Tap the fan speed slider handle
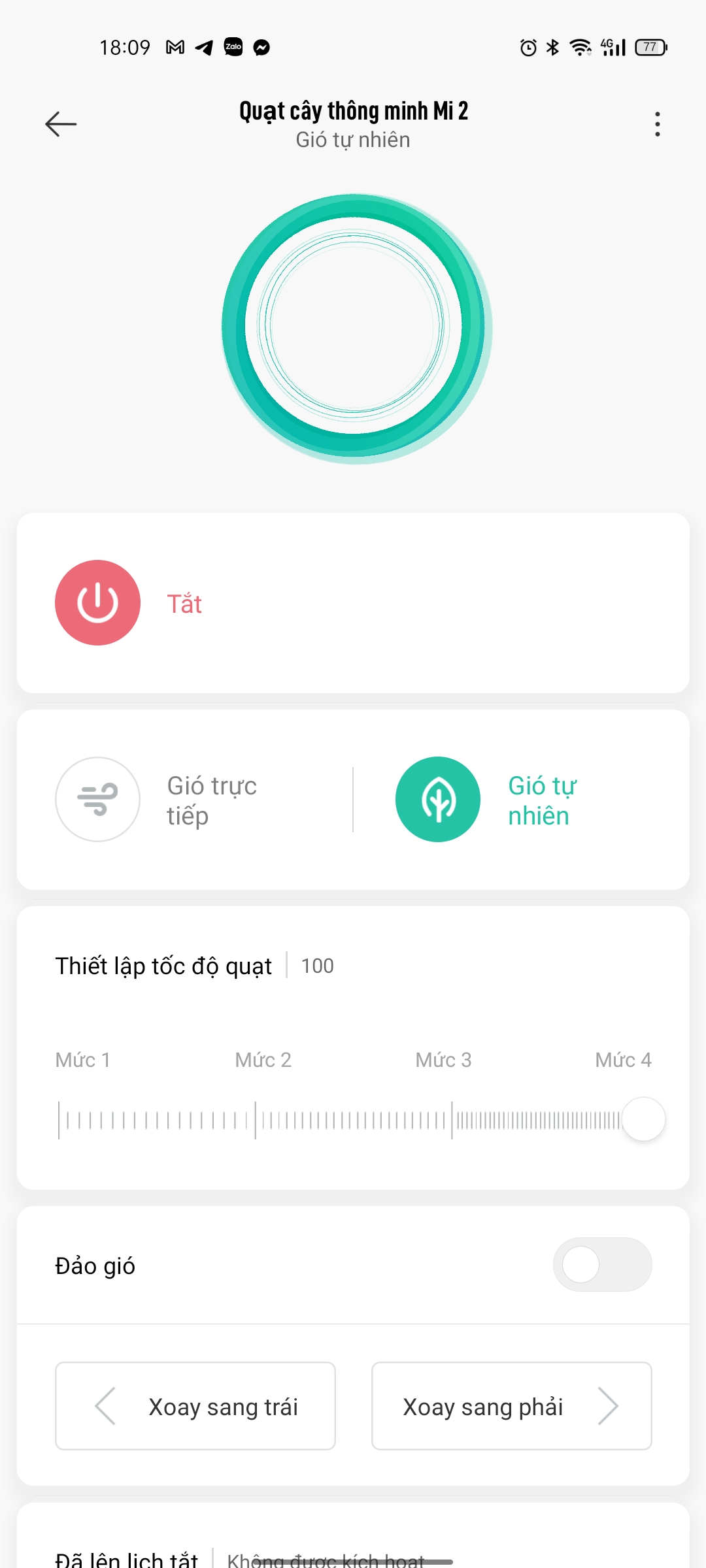This screenshot has width=706, height=1568. coord(644,1119)
